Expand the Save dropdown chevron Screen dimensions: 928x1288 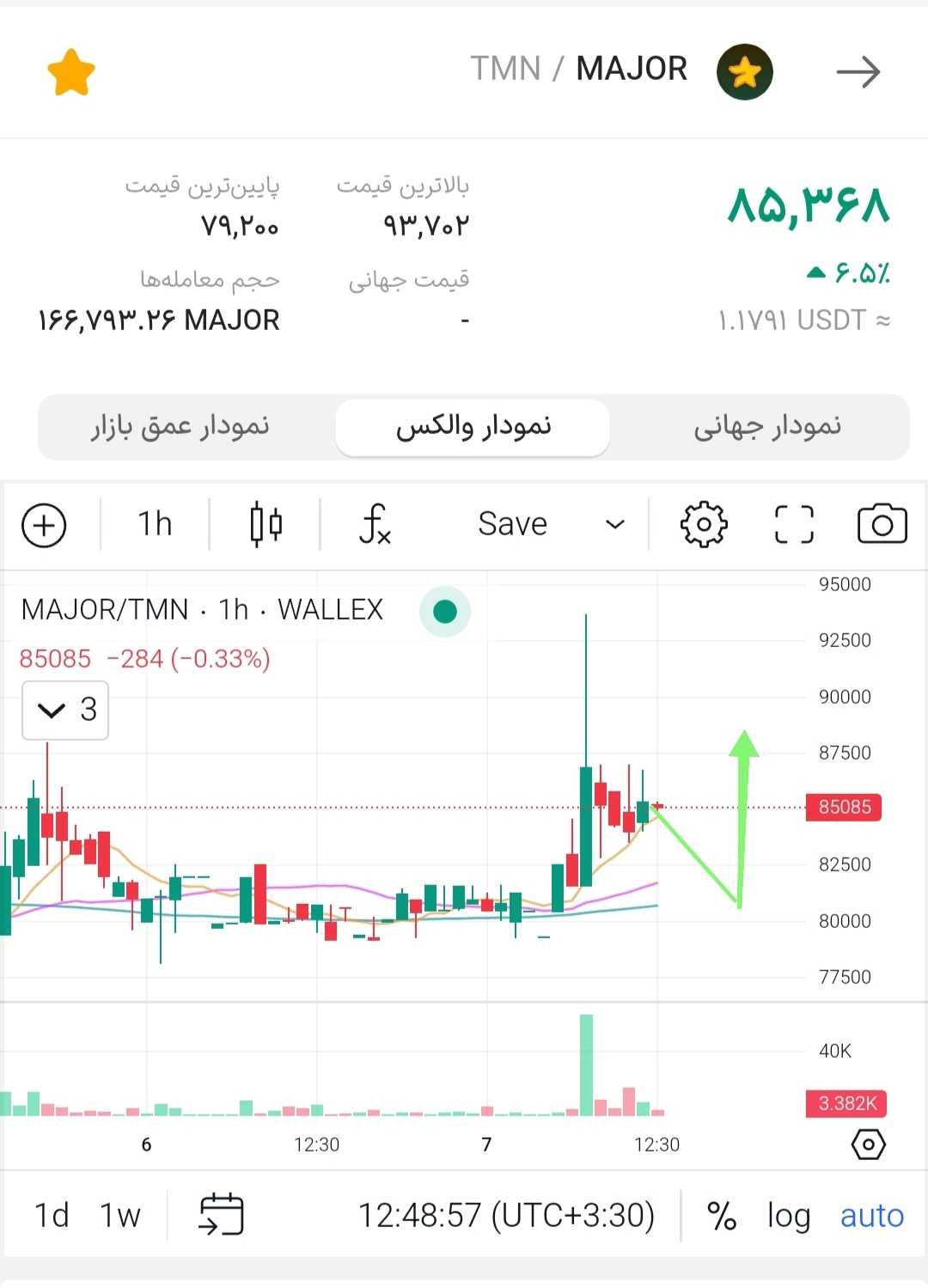(614, 524)
